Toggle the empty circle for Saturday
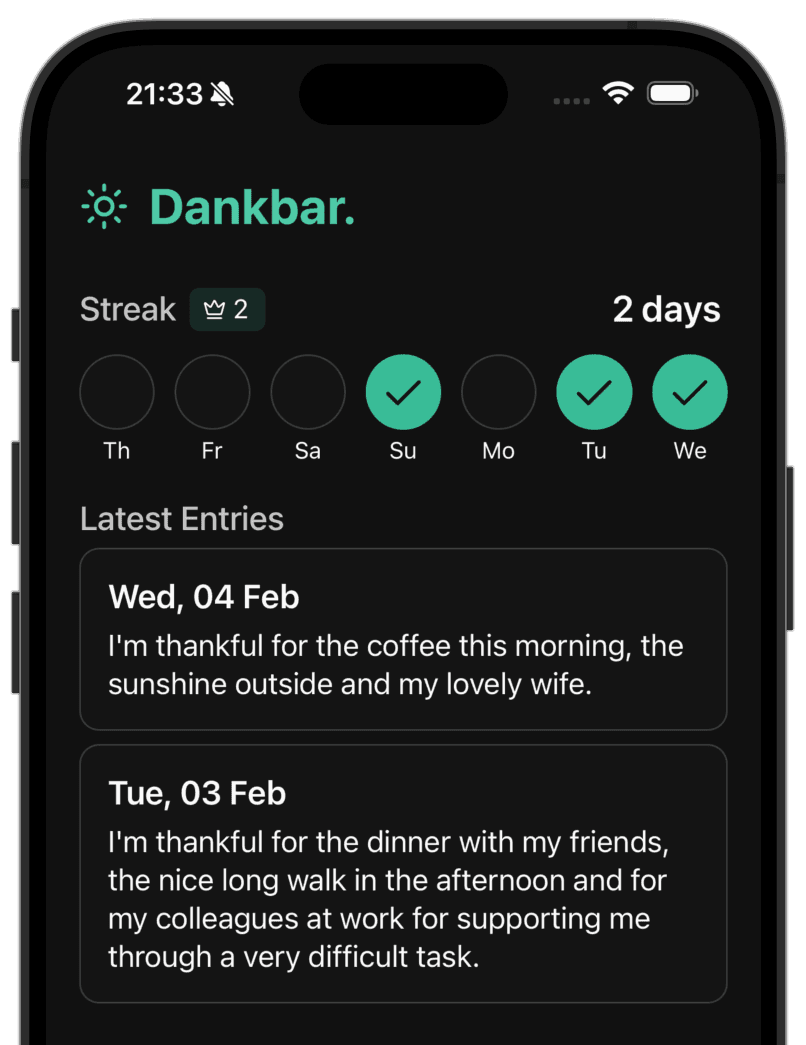Viewport: 806px width, 1045px height. tap(307, 392)
